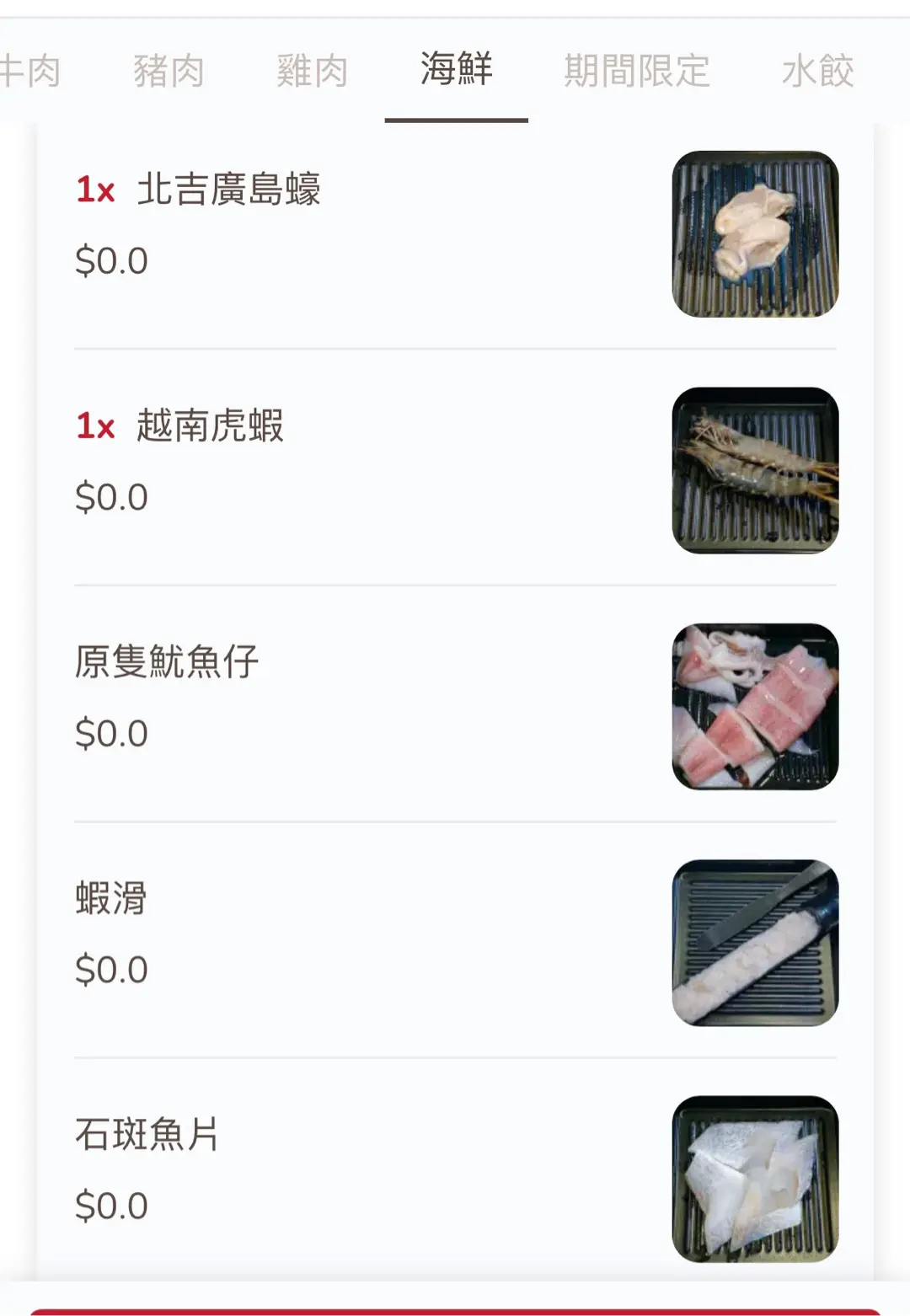910x1316 pixels.
Task: Add another 北吉廣島蠔 to the order
Action: point(455,233)
